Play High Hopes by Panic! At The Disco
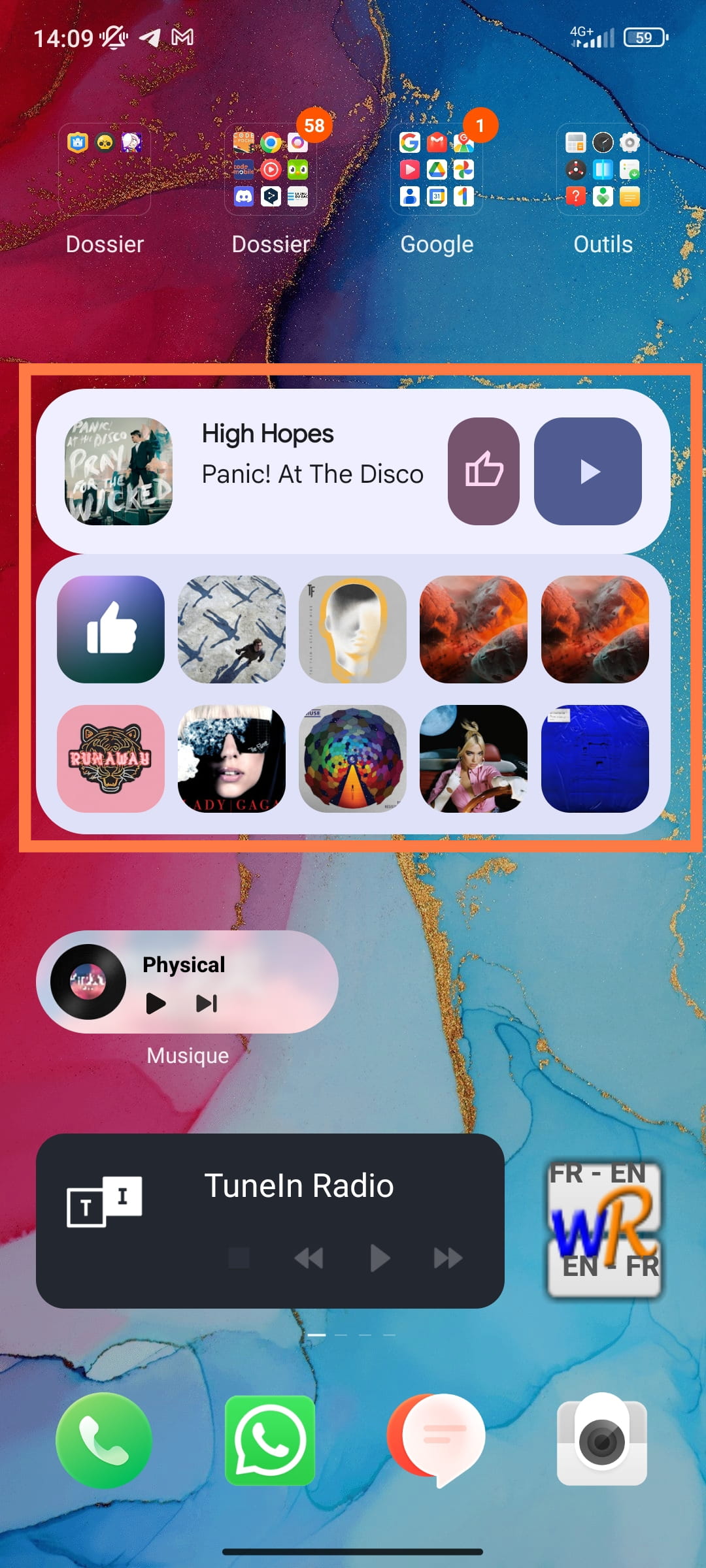This screenshot has width=706, height=1568. 588,471
